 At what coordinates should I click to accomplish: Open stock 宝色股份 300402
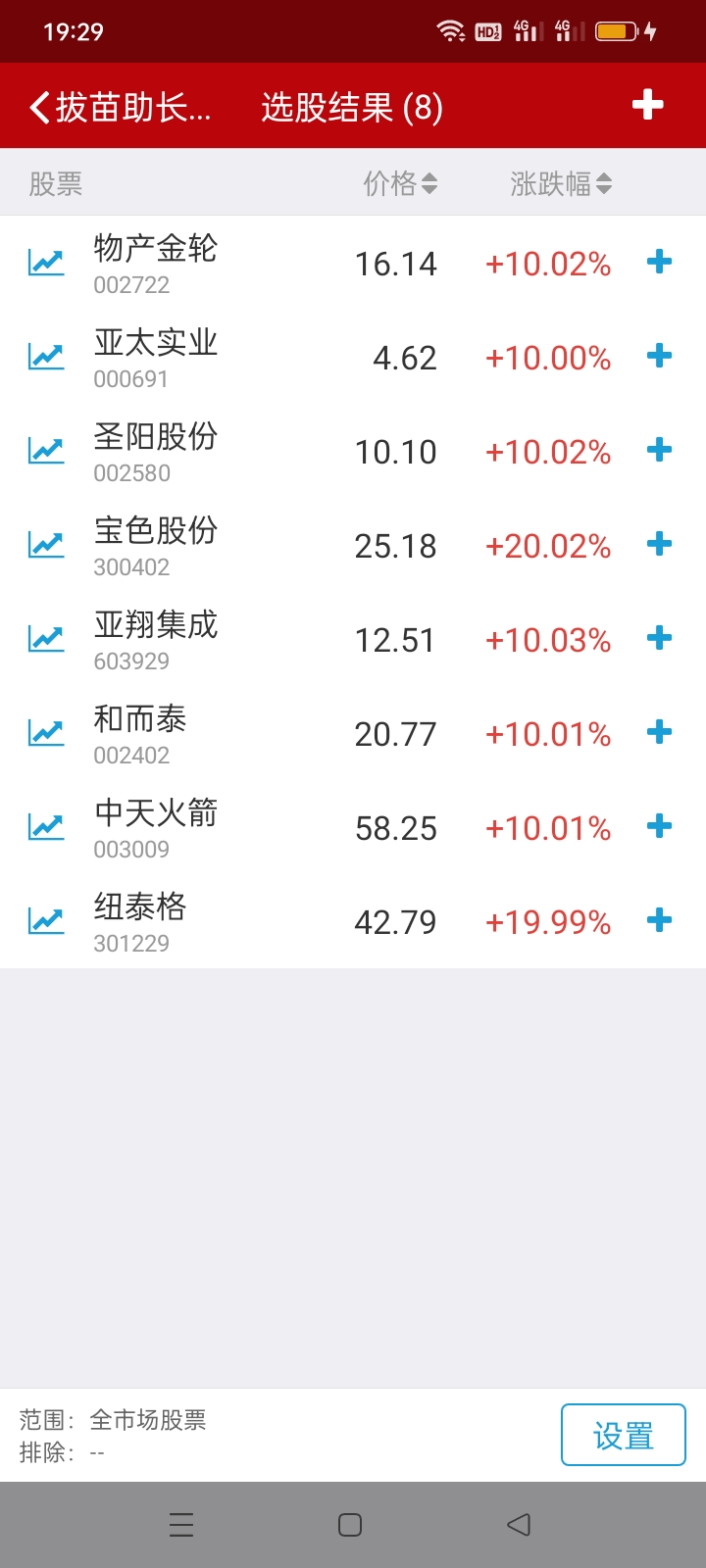pos(155,545)
